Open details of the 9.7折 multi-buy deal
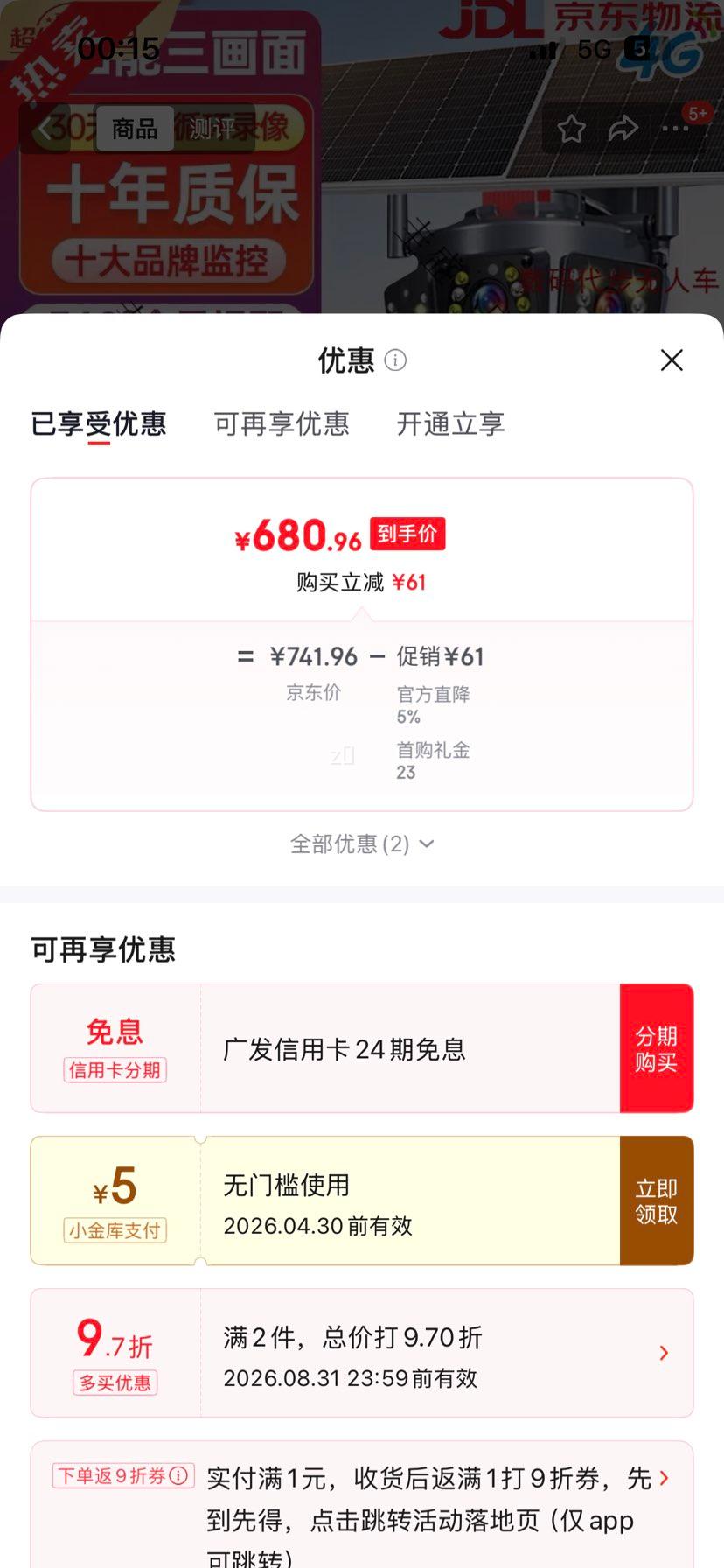Image resolution: width=724 pixels, height=1568 pixels. pos(663,1352)
